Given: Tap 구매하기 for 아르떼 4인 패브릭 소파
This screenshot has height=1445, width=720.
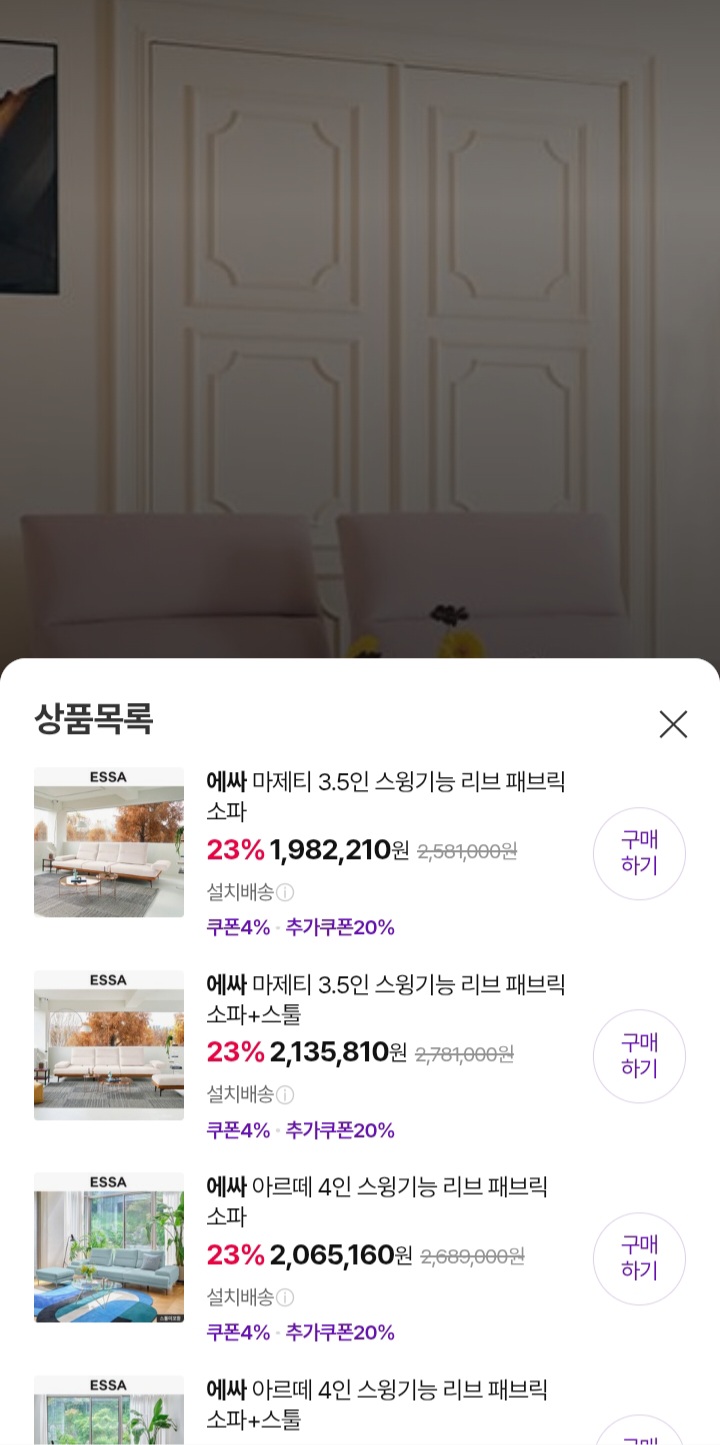Looking at the screenshot, I should [639, 1258].
